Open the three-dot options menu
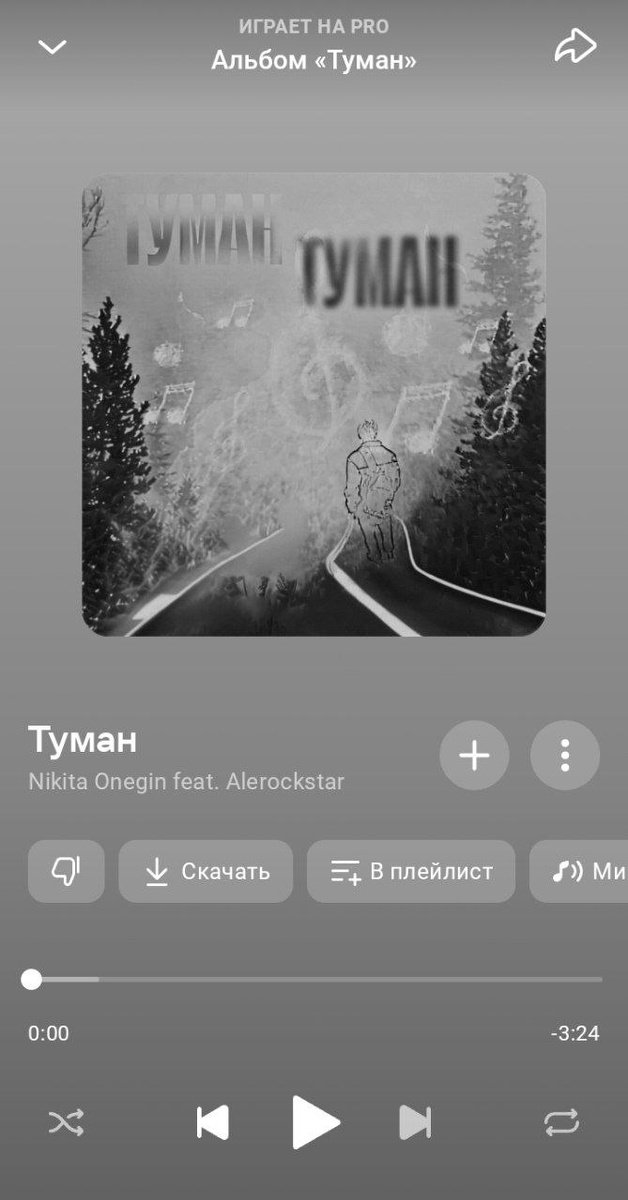Screen dimensions: 628x1200 (565, 756)
